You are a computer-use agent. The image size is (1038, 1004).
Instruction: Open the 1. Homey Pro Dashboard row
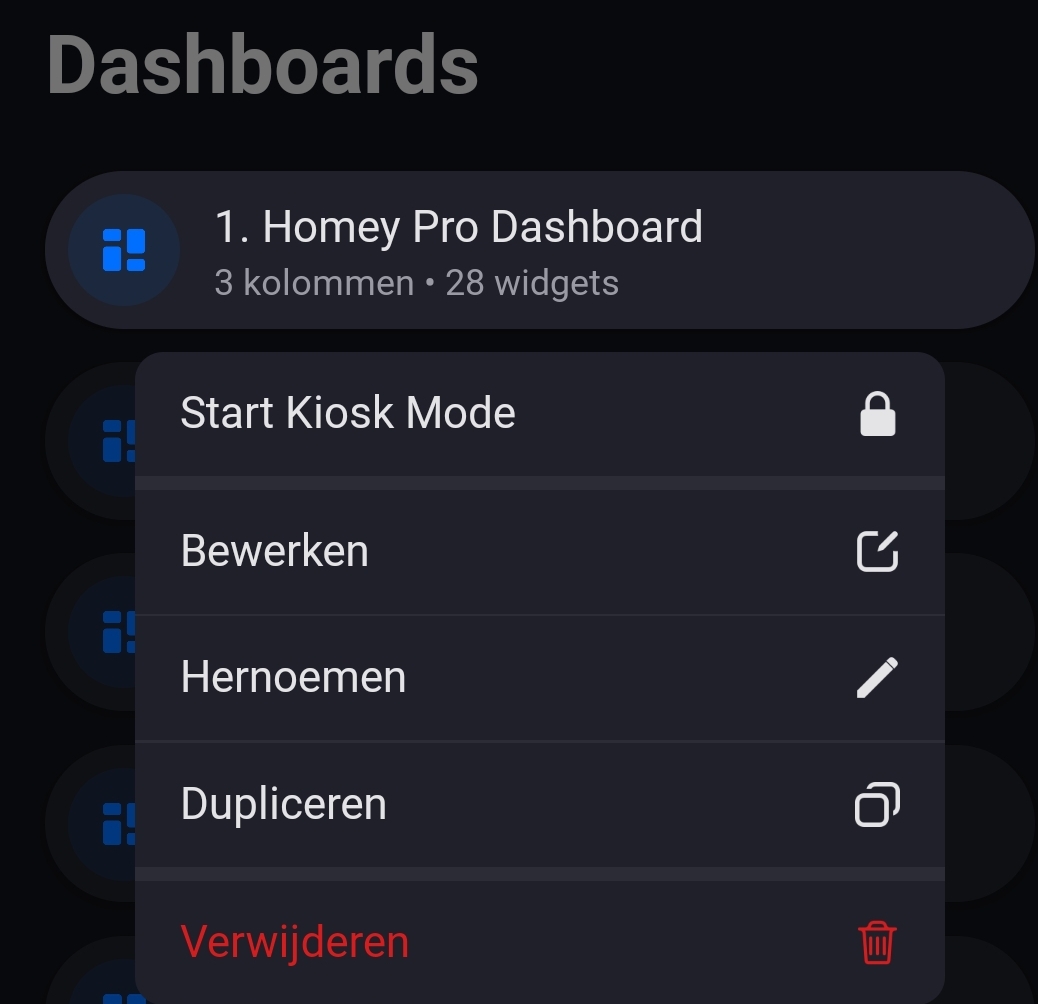coord(538,250)
